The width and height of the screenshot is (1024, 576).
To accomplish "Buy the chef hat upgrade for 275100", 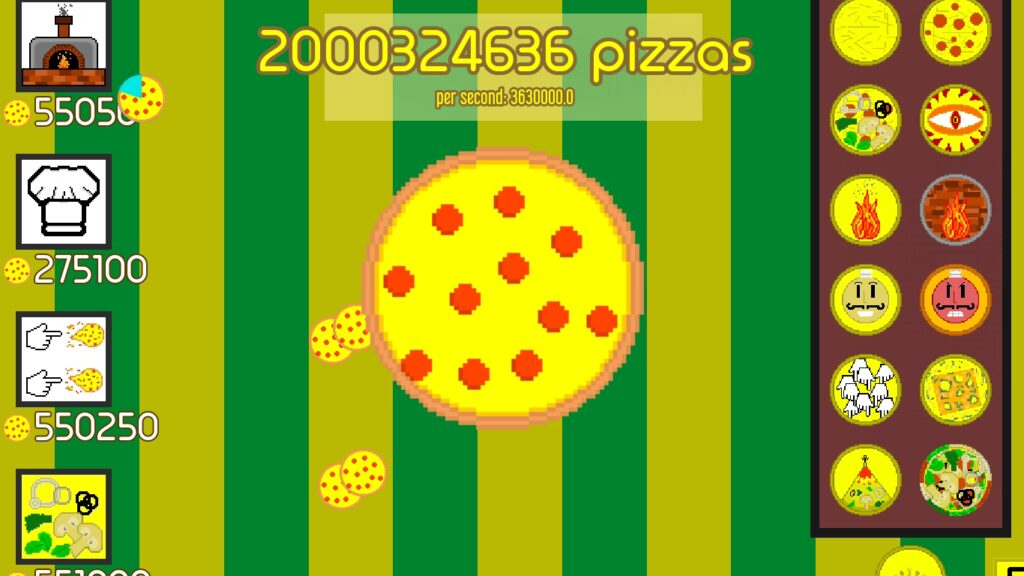I will [63, 201].
